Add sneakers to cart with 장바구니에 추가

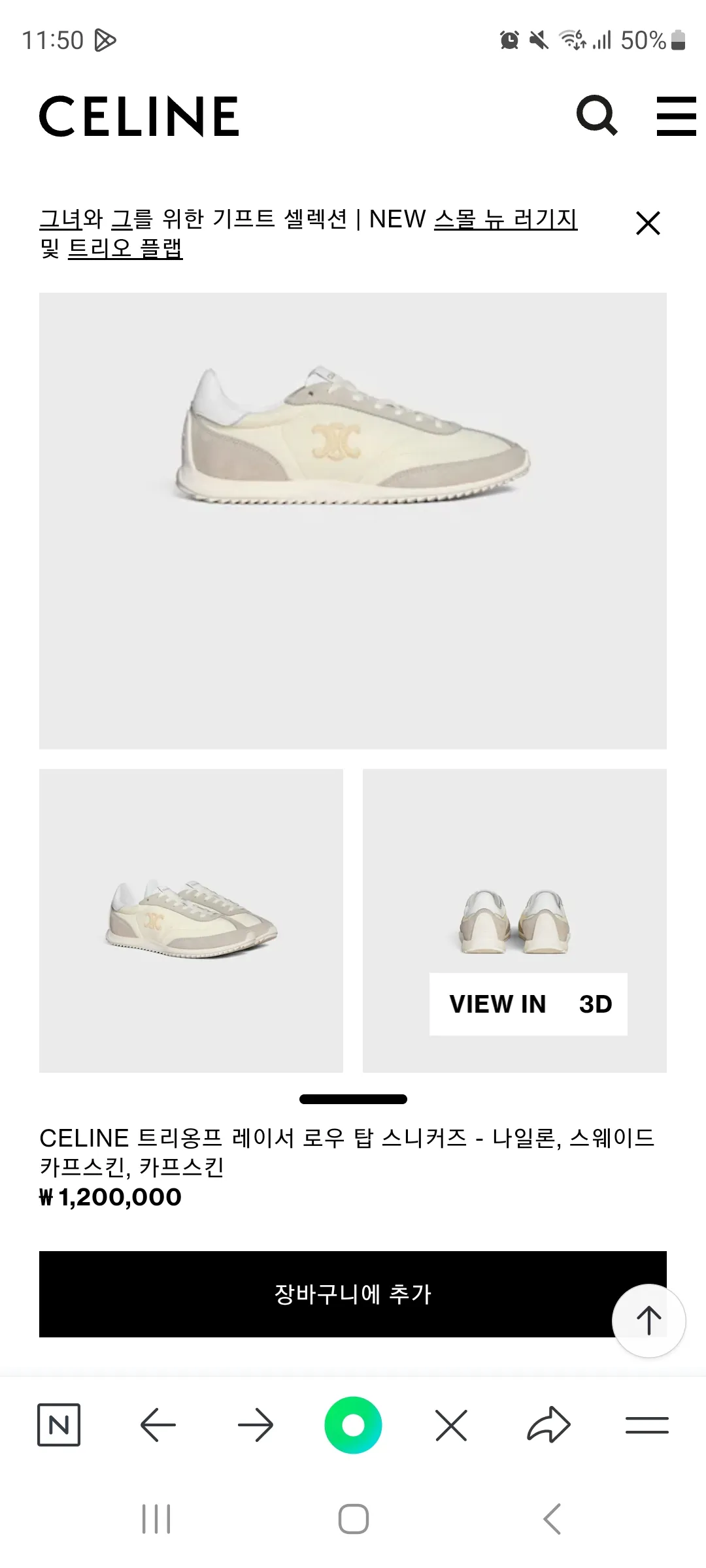point(353,1294)
